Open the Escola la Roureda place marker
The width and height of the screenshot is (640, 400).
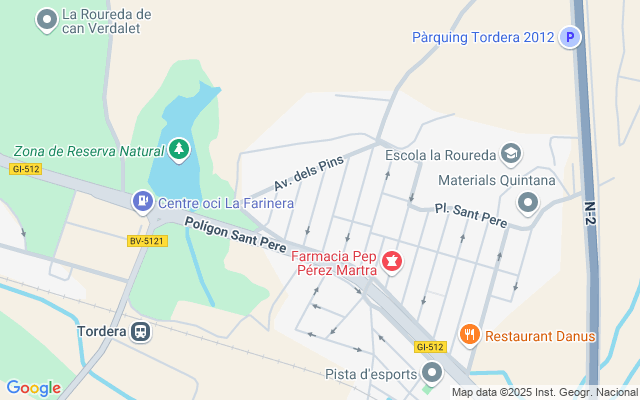[x=511, y=154]
